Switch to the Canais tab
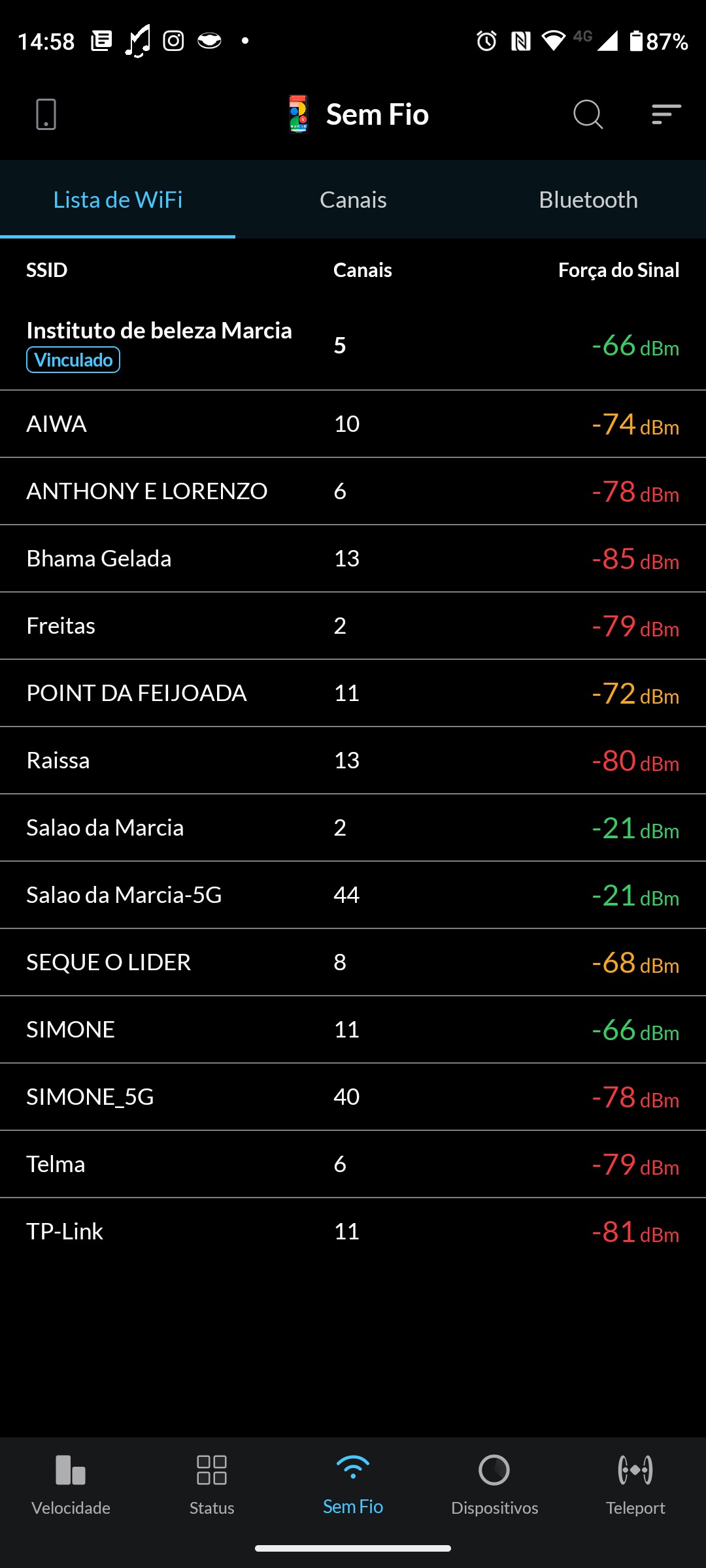706x1568 pixels. [353, 200]
